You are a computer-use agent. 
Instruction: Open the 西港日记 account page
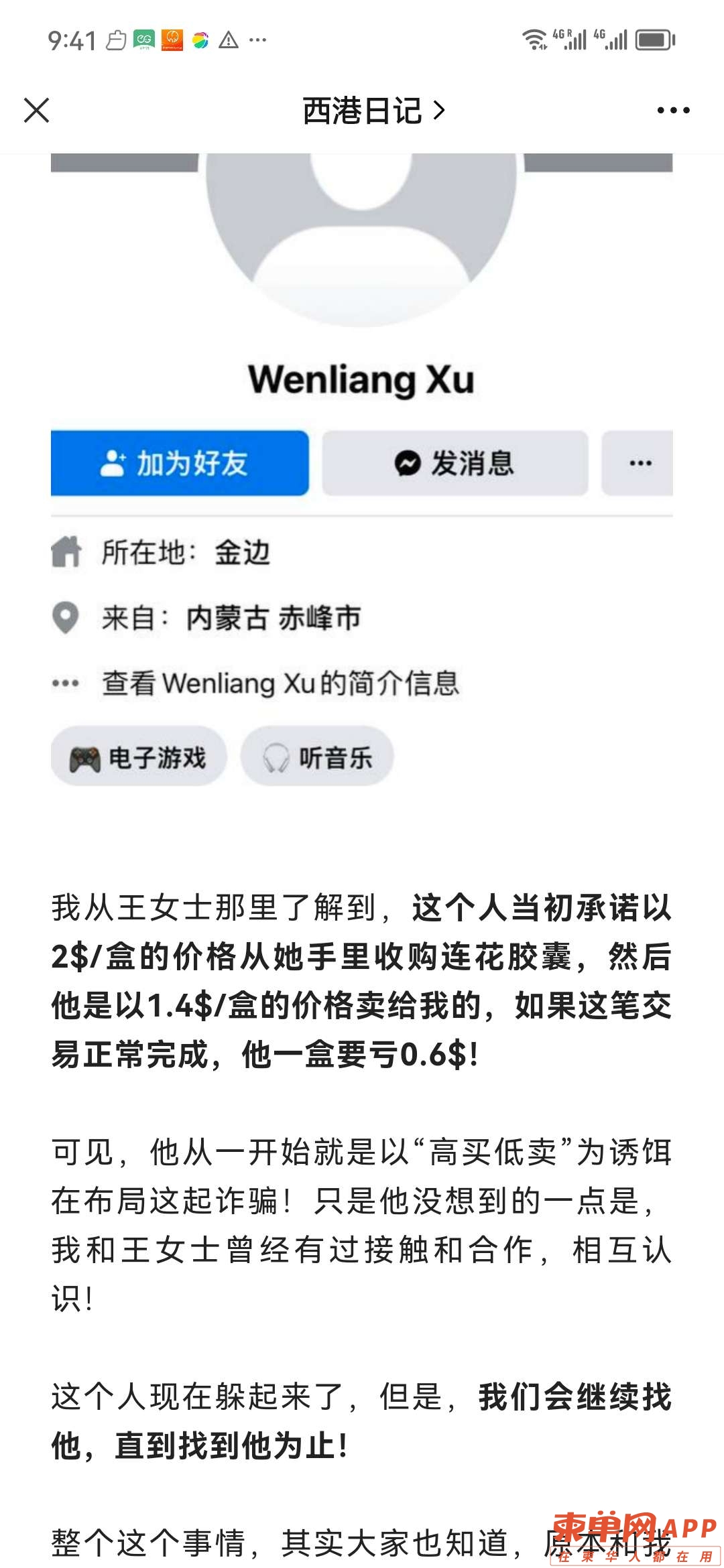(x=373, y=111)
